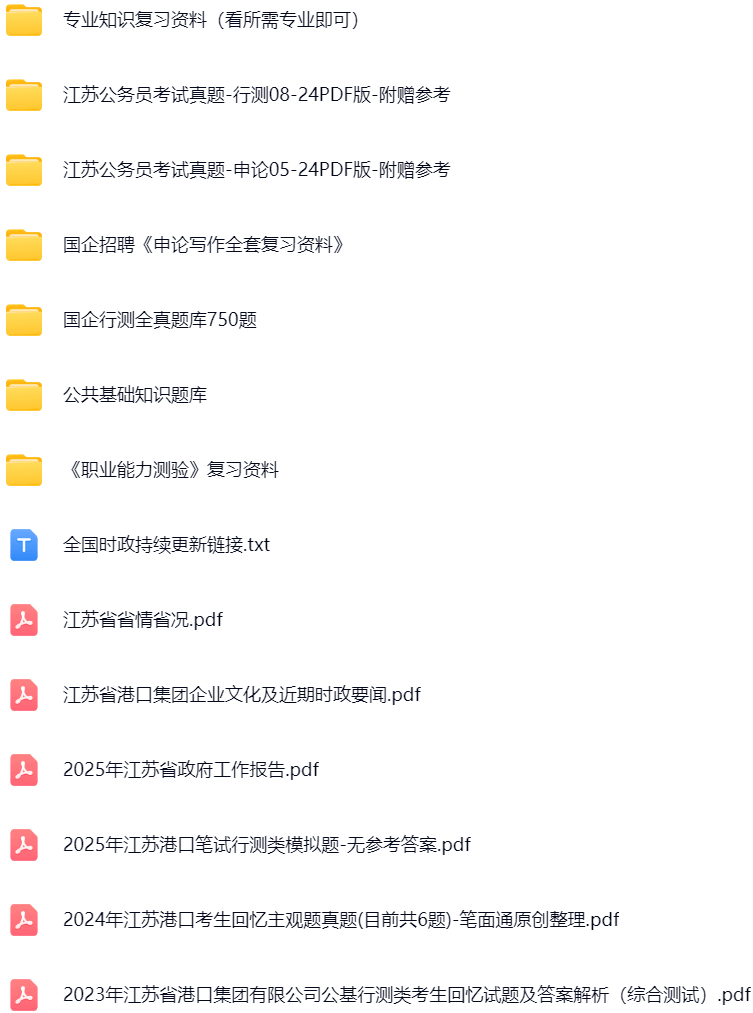
Task: Open the 国企招聘《申论写作全套复习资料》folder icon
Action: pos(22,245)
